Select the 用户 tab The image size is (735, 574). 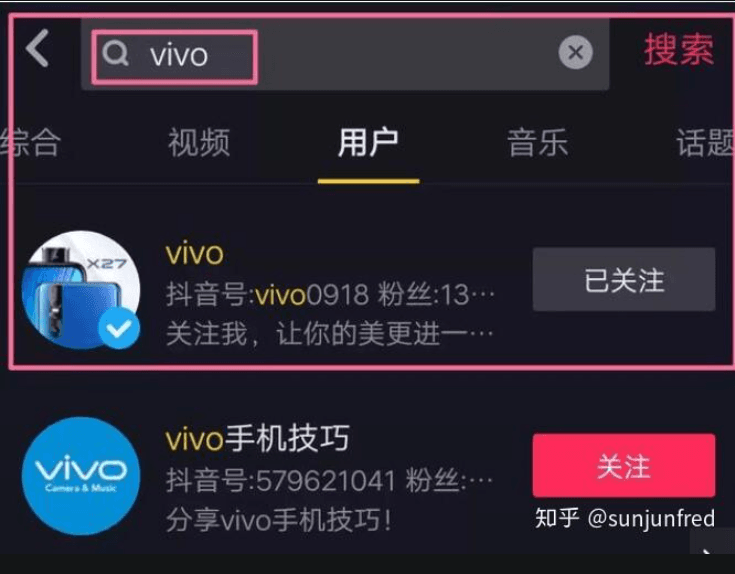[368, 143]
